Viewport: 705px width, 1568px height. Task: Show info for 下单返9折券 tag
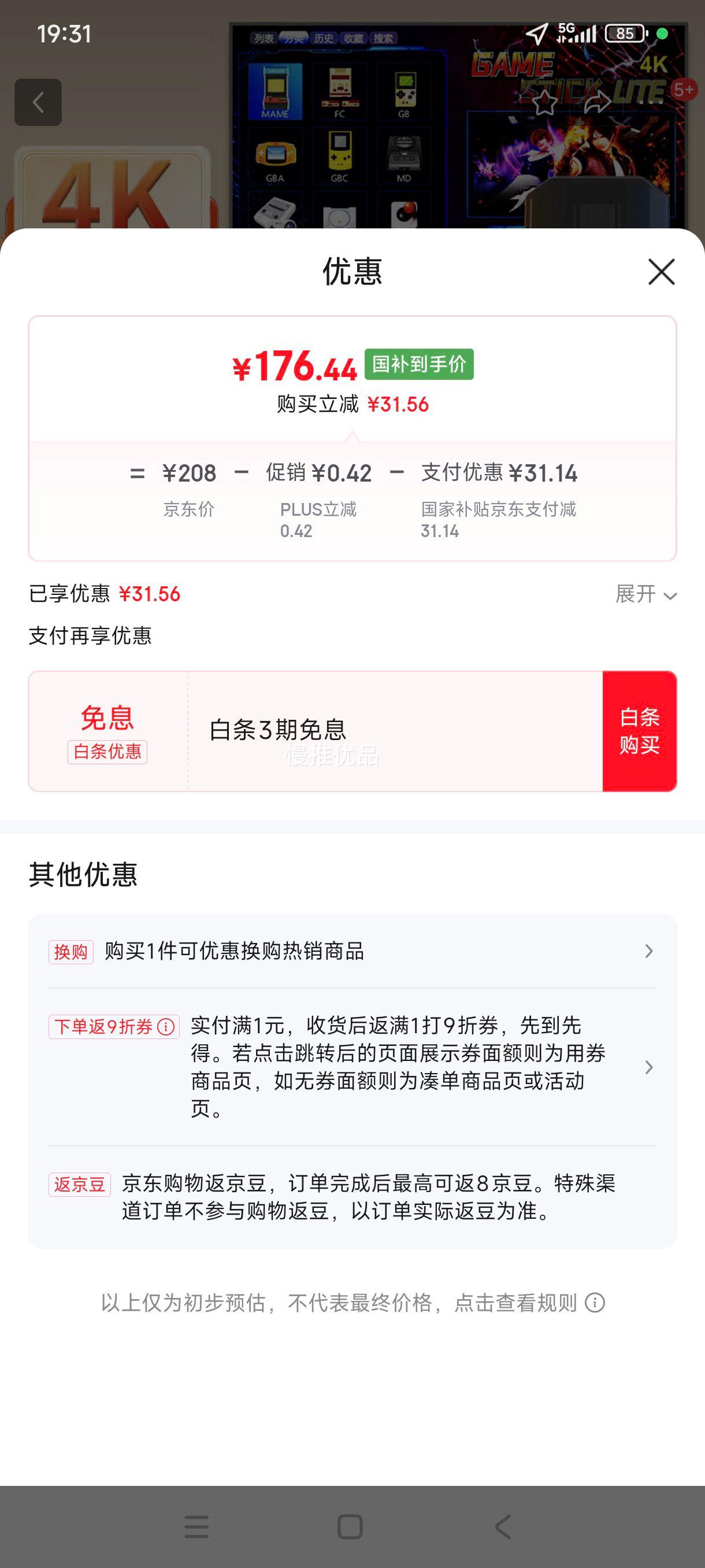[166, 1027]
